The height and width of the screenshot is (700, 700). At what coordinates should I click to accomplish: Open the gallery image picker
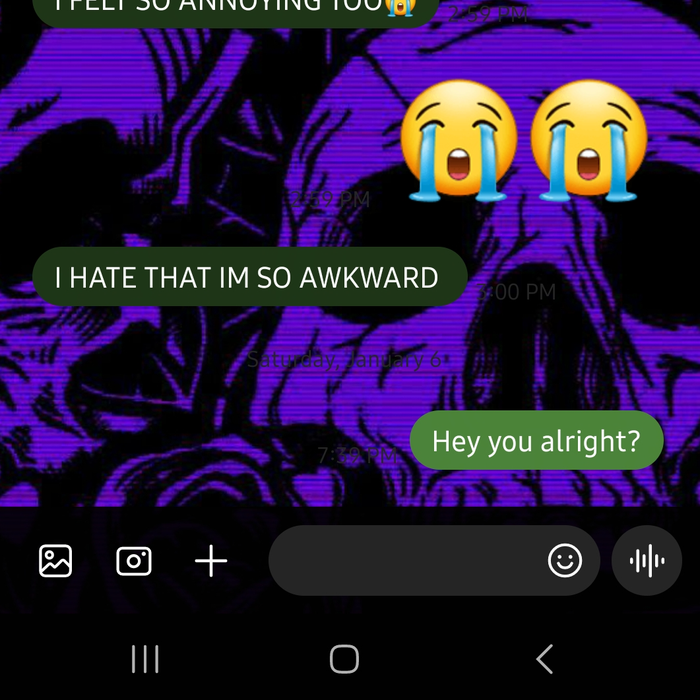point(55,561)
